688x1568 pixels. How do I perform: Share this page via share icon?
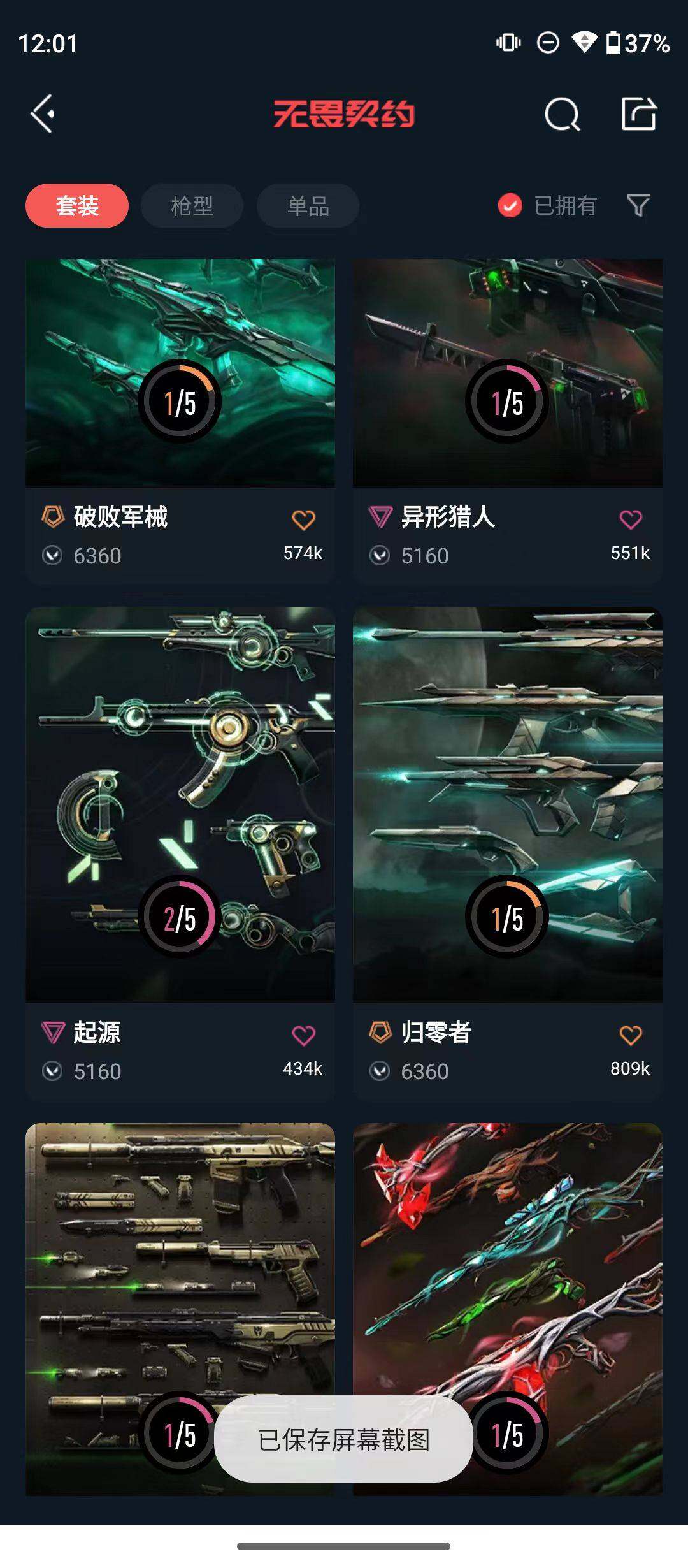tap(638, 114)
